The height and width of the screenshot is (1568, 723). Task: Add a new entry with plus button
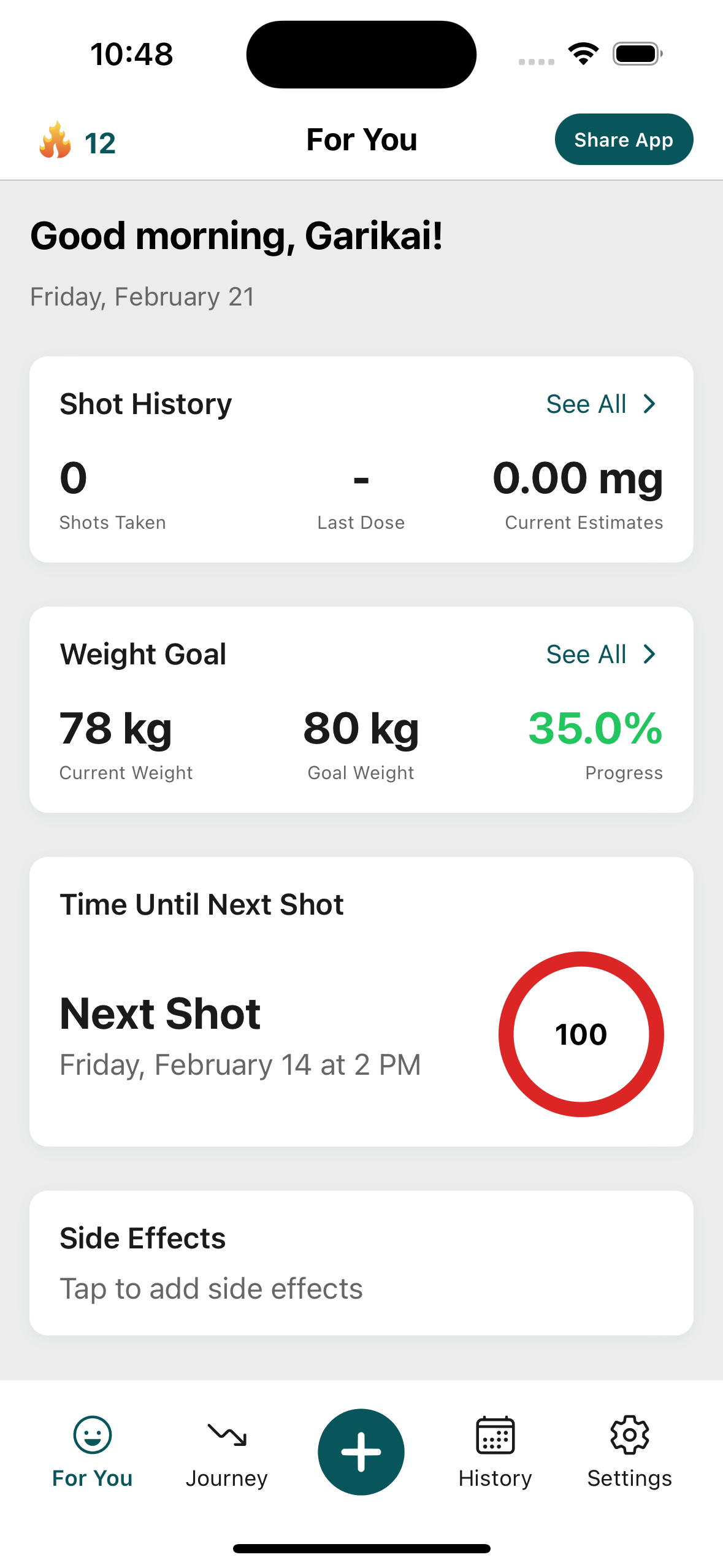(x=361, y=1451)
